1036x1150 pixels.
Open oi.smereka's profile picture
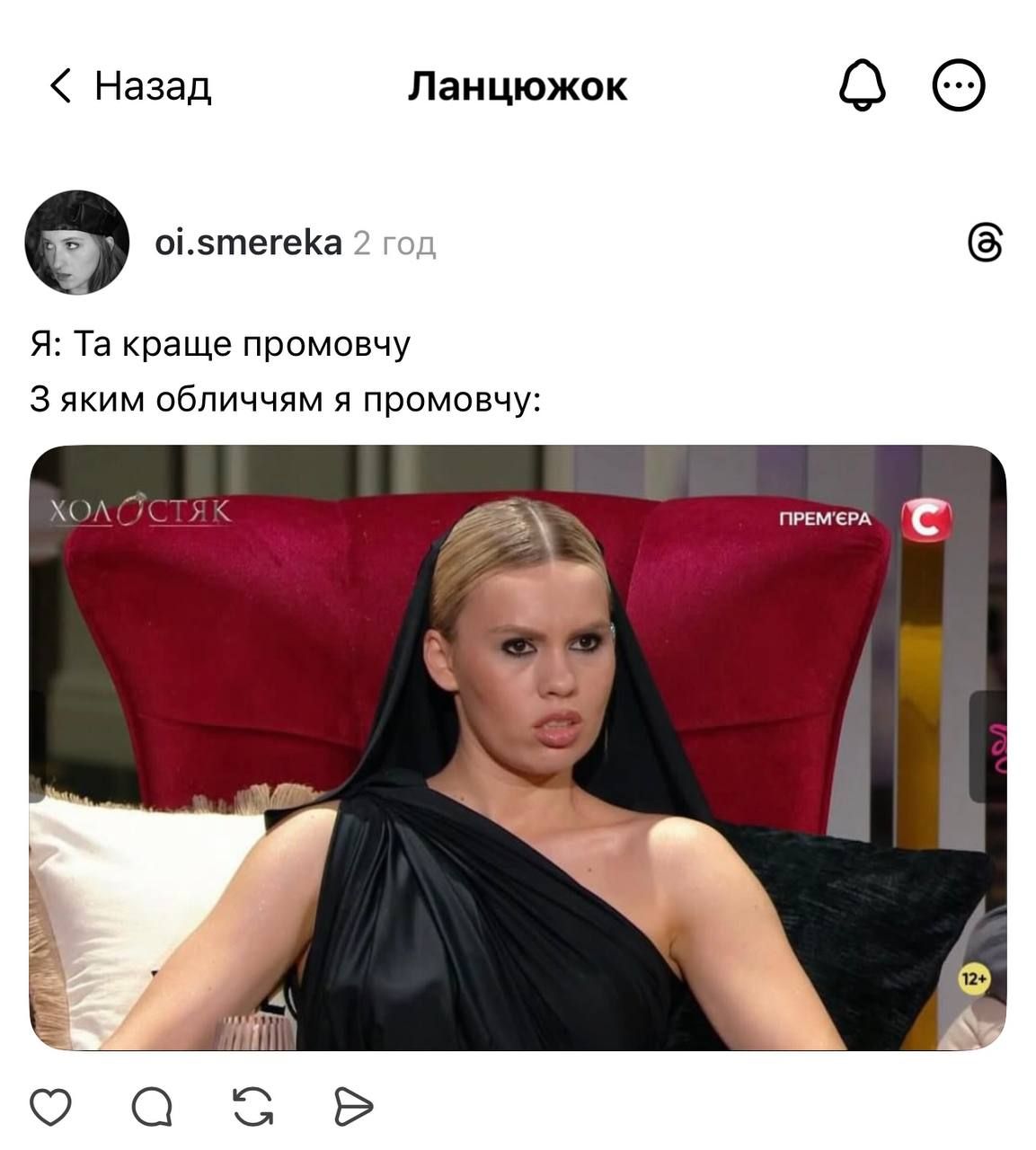78,242
